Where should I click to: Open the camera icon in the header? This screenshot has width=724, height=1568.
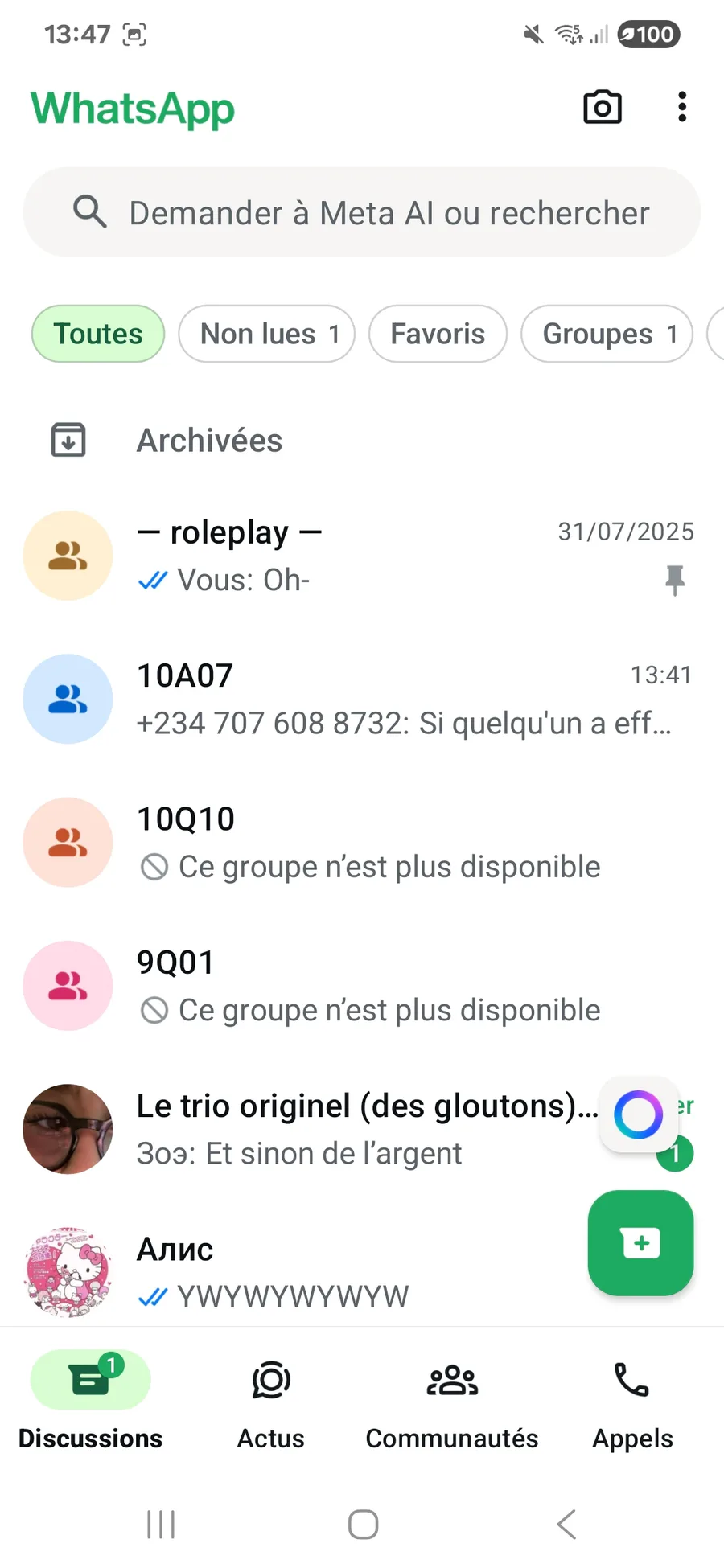coord(602,107)
